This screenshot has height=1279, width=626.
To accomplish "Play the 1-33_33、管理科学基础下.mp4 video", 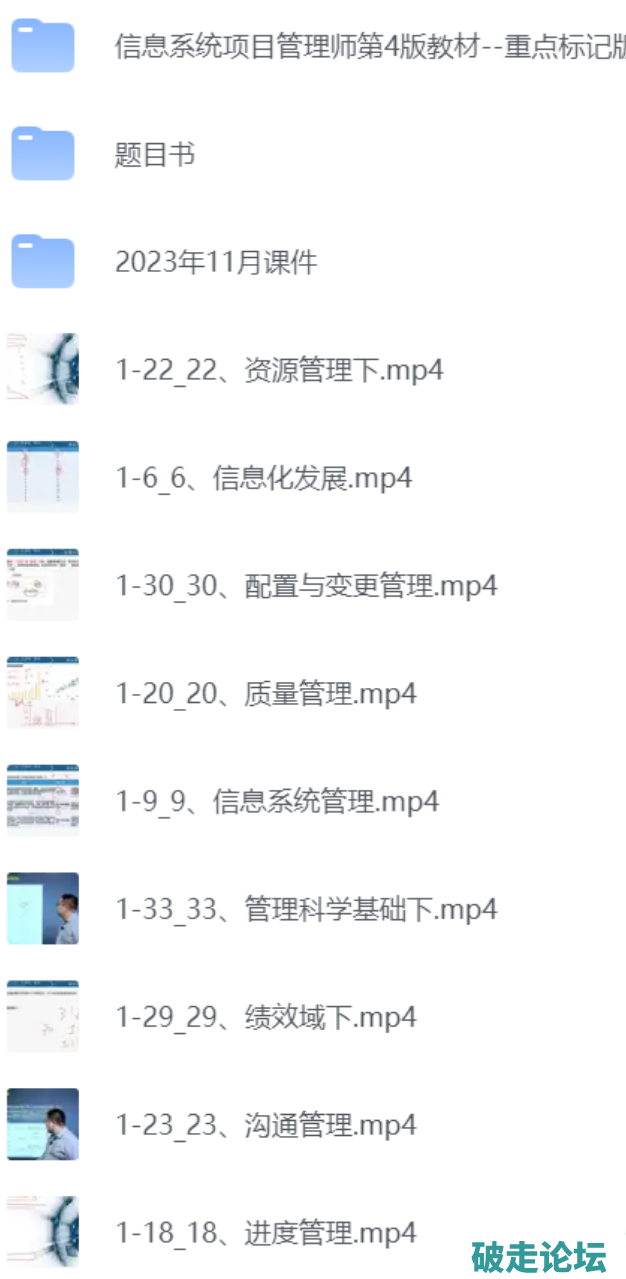I will click(x=306, y=910).
